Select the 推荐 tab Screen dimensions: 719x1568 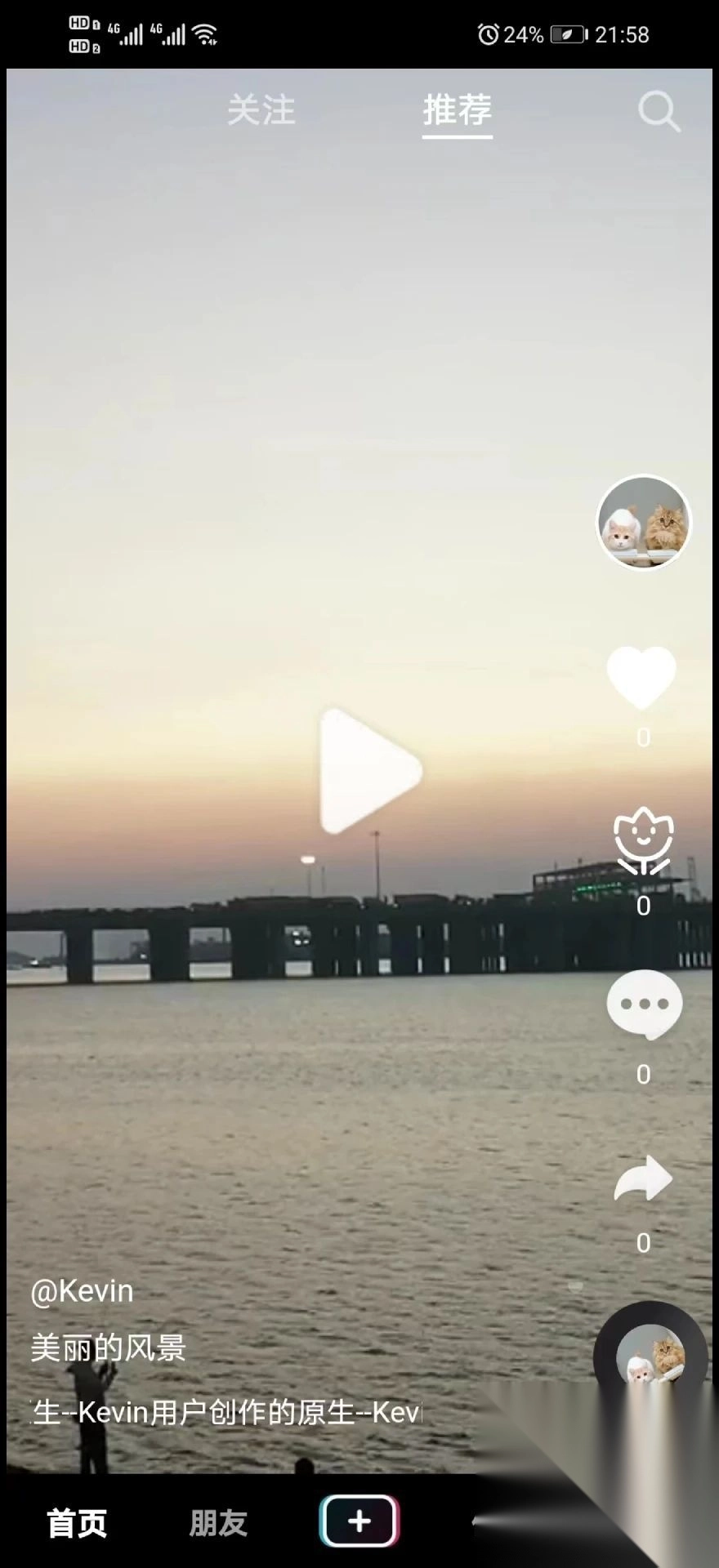(457, 110)
